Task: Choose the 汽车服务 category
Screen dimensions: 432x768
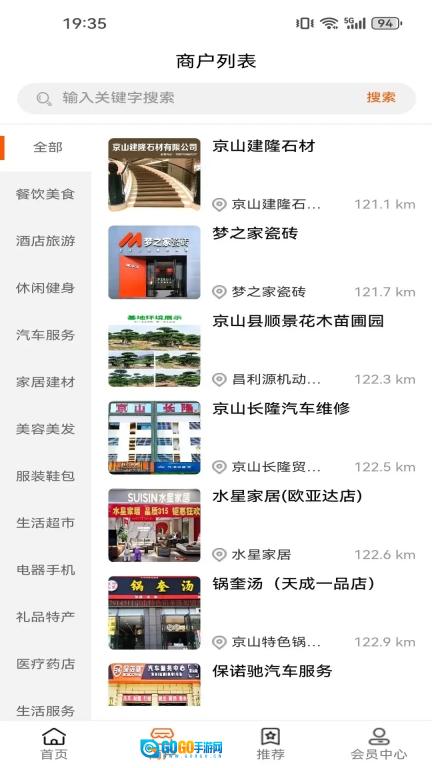Action: pyautogui.click(x=45, y=335)
